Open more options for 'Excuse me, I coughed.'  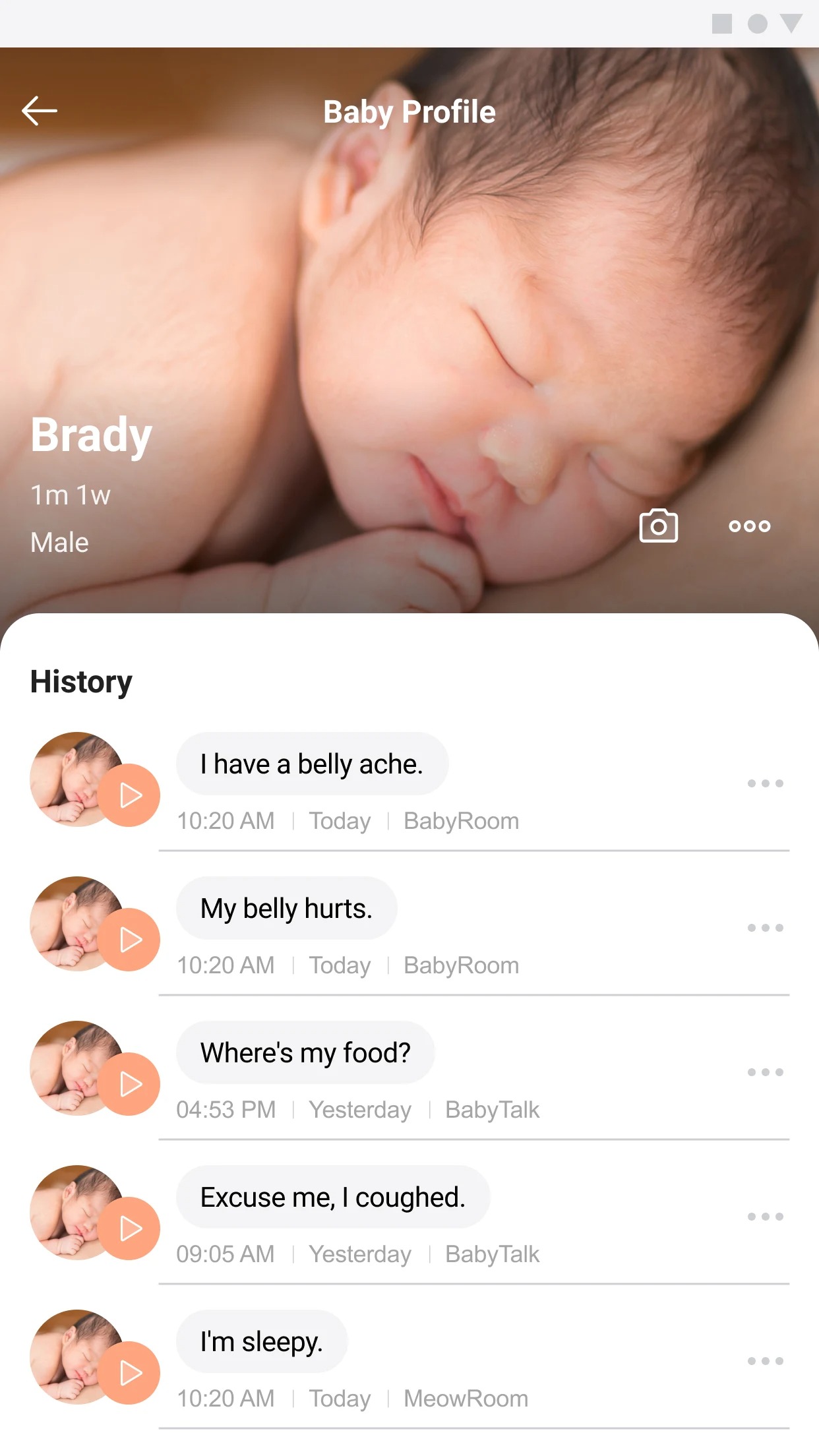[765, 1217]
